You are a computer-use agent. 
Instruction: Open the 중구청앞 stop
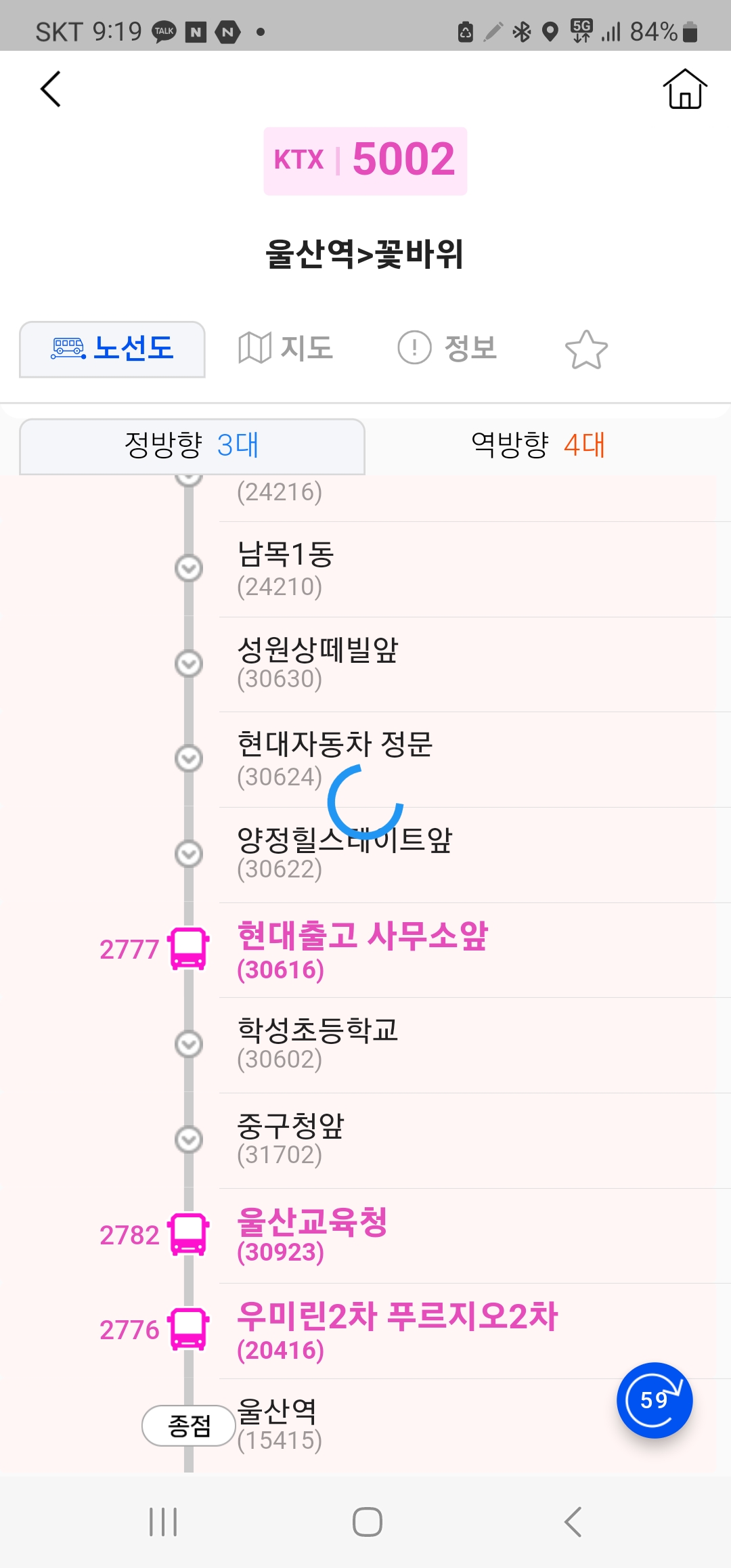pos(406,1139)
